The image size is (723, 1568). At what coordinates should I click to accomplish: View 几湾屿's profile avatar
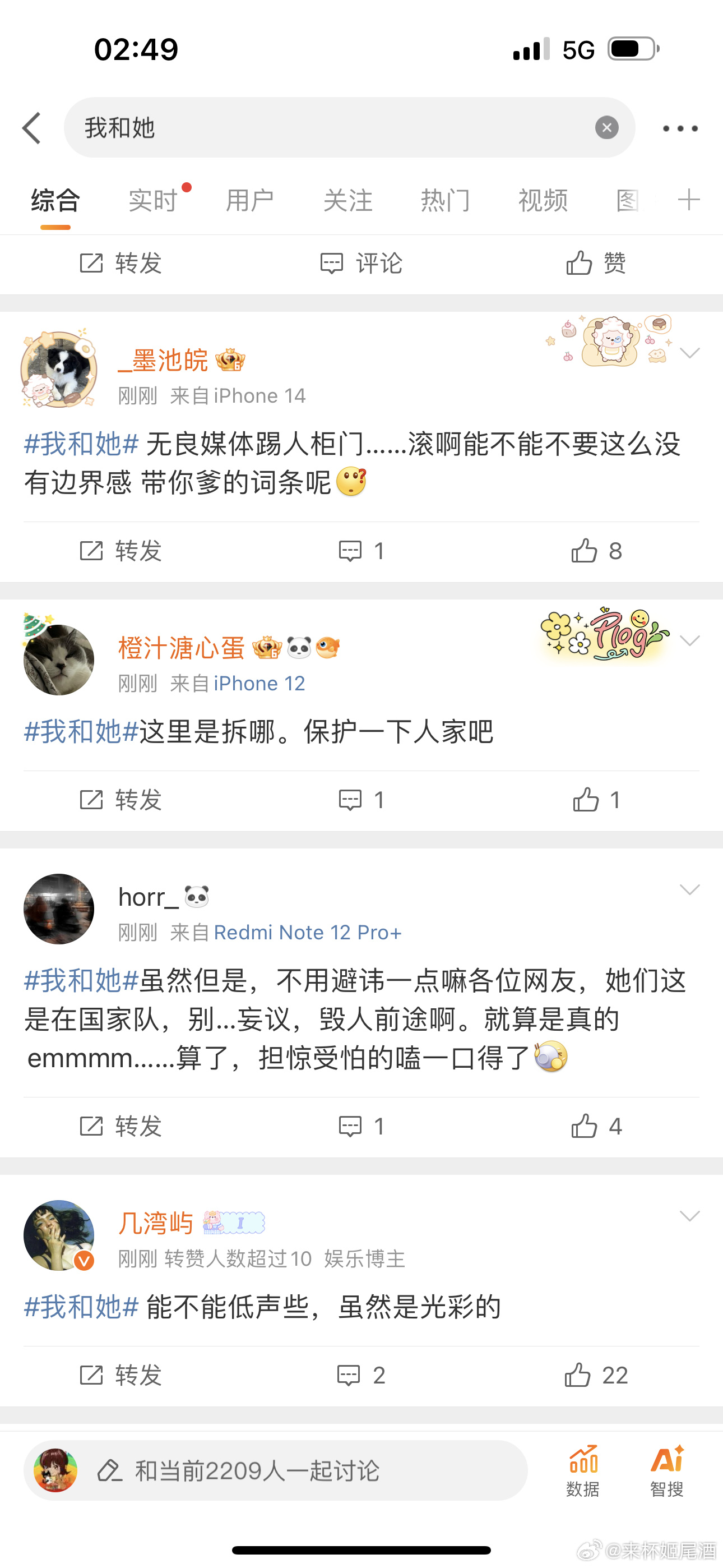coord(58,1235)
